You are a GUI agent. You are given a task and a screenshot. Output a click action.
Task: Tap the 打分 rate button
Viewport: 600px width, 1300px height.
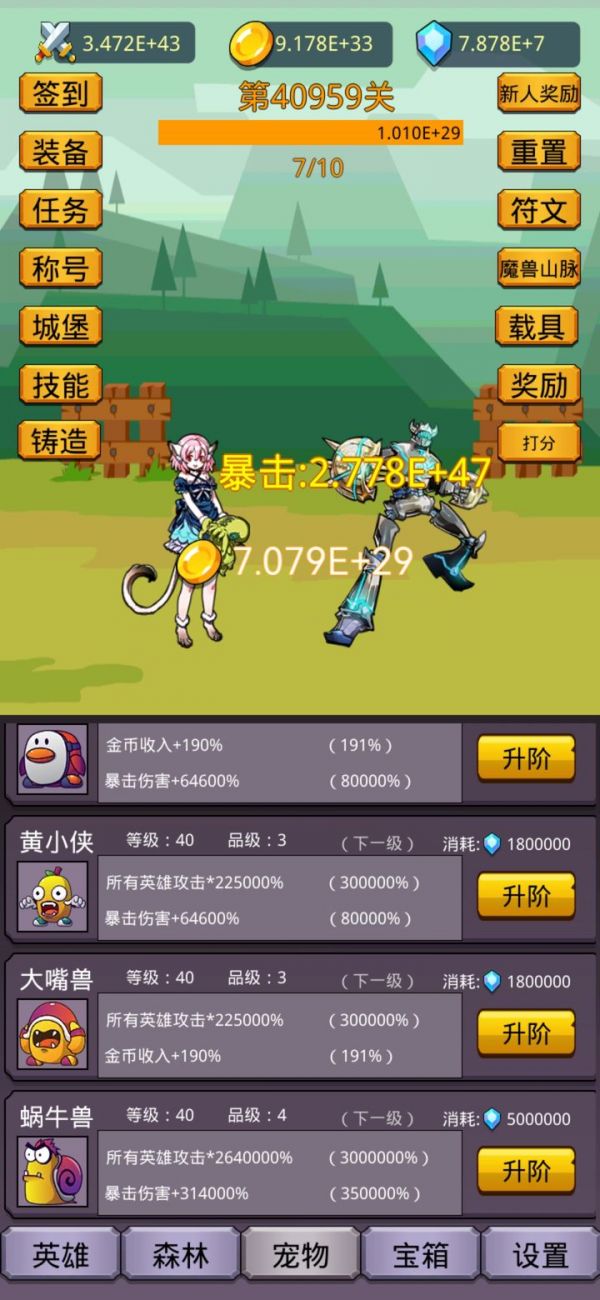pyautogui.click(x=539, y=441)
